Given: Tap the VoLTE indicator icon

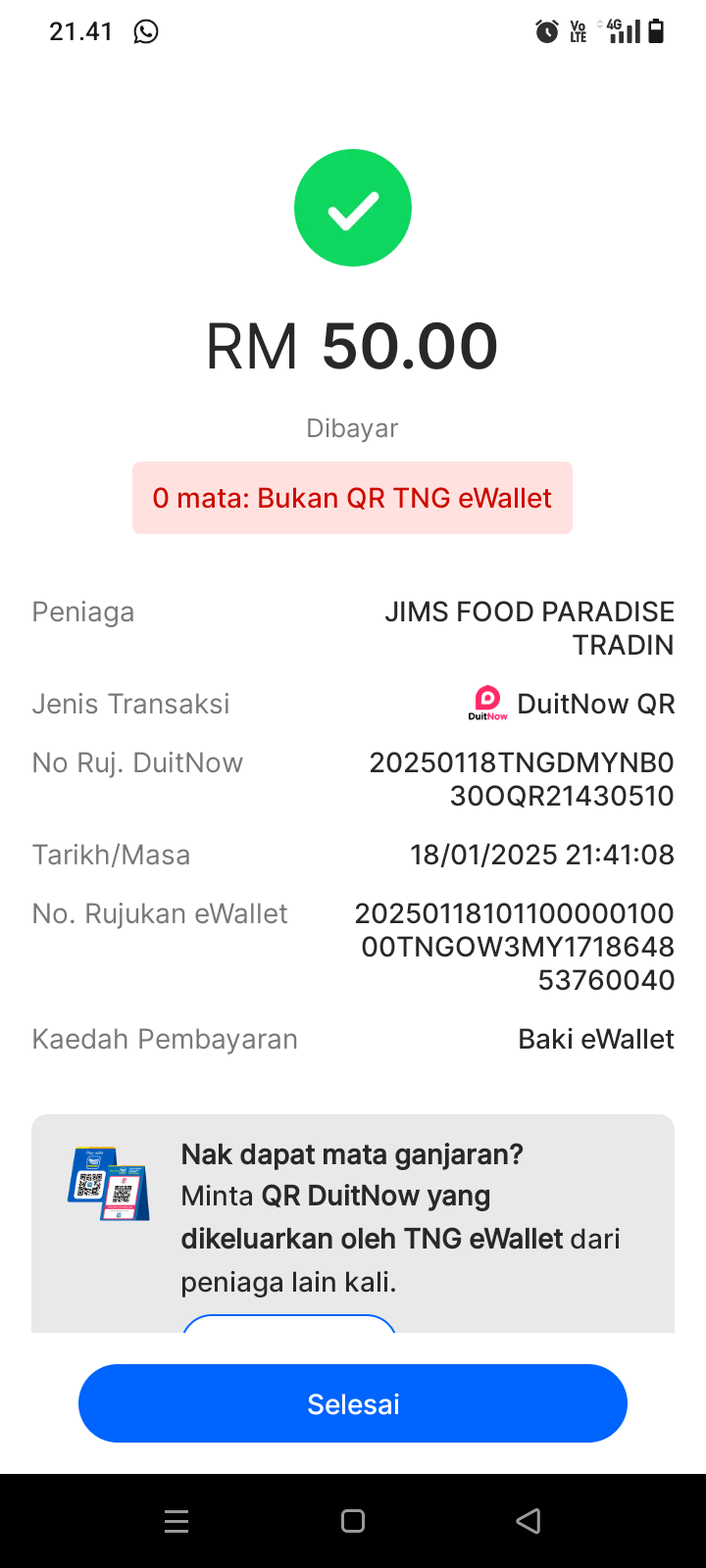Looking at the screenshot, I should pyautogui.click(x=579, y=31).
